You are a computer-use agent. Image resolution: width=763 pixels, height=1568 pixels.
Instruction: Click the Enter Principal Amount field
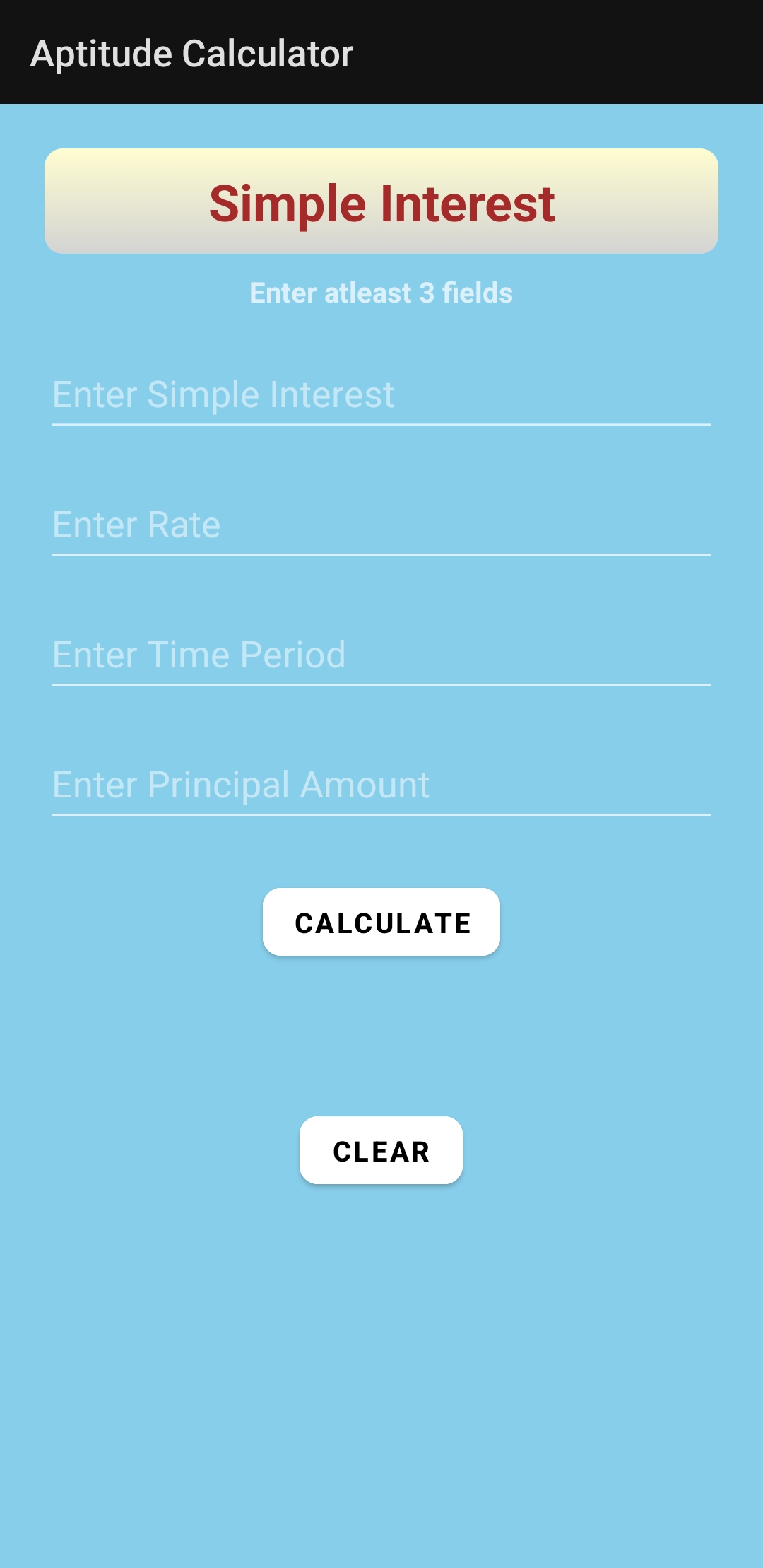tap(381, 785)
